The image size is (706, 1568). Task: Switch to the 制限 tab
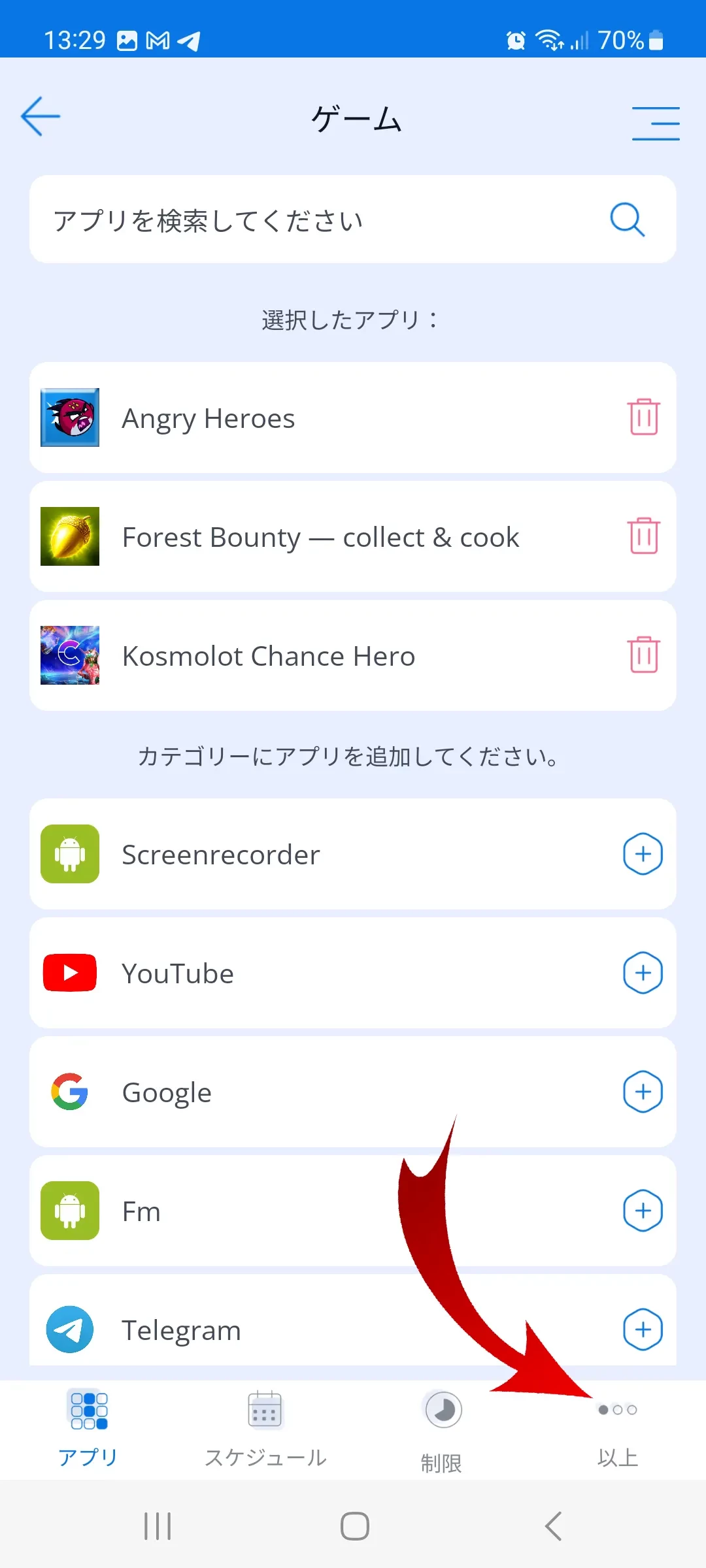(x=442, y=1429)
